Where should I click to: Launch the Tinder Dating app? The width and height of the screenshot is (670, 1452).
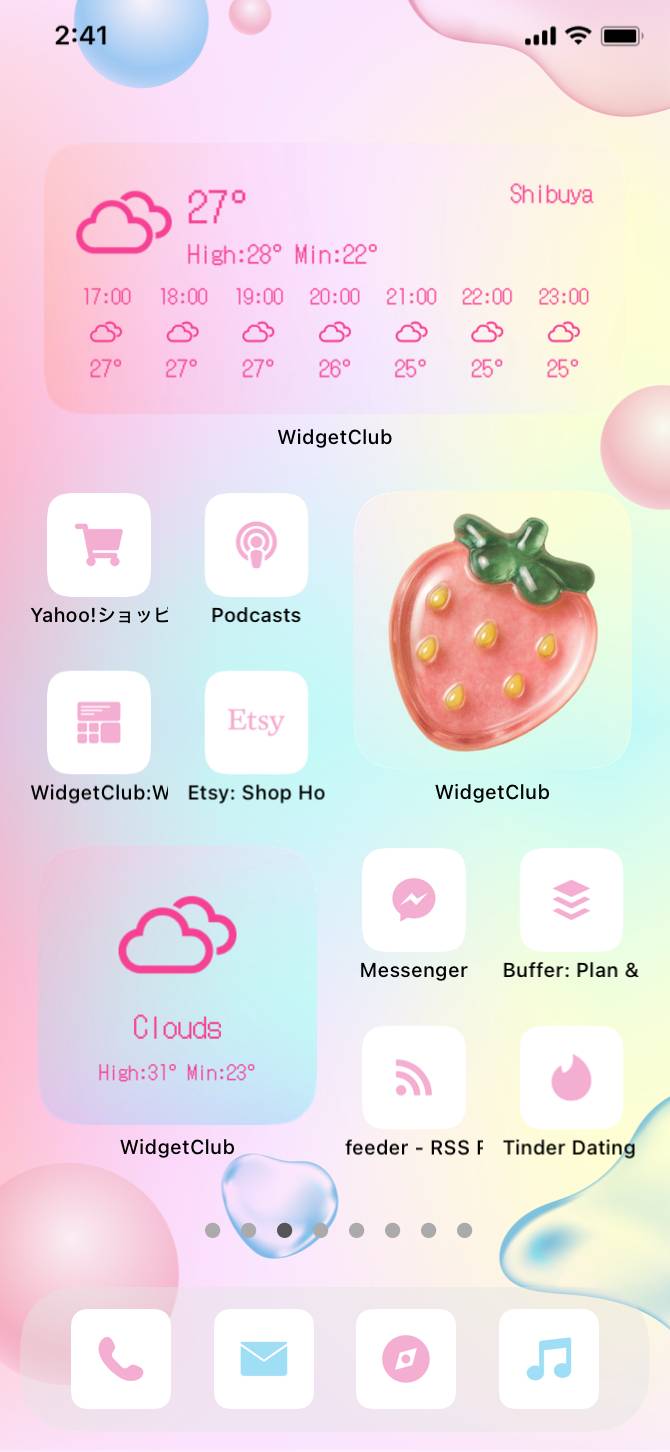click(571, 1077)
